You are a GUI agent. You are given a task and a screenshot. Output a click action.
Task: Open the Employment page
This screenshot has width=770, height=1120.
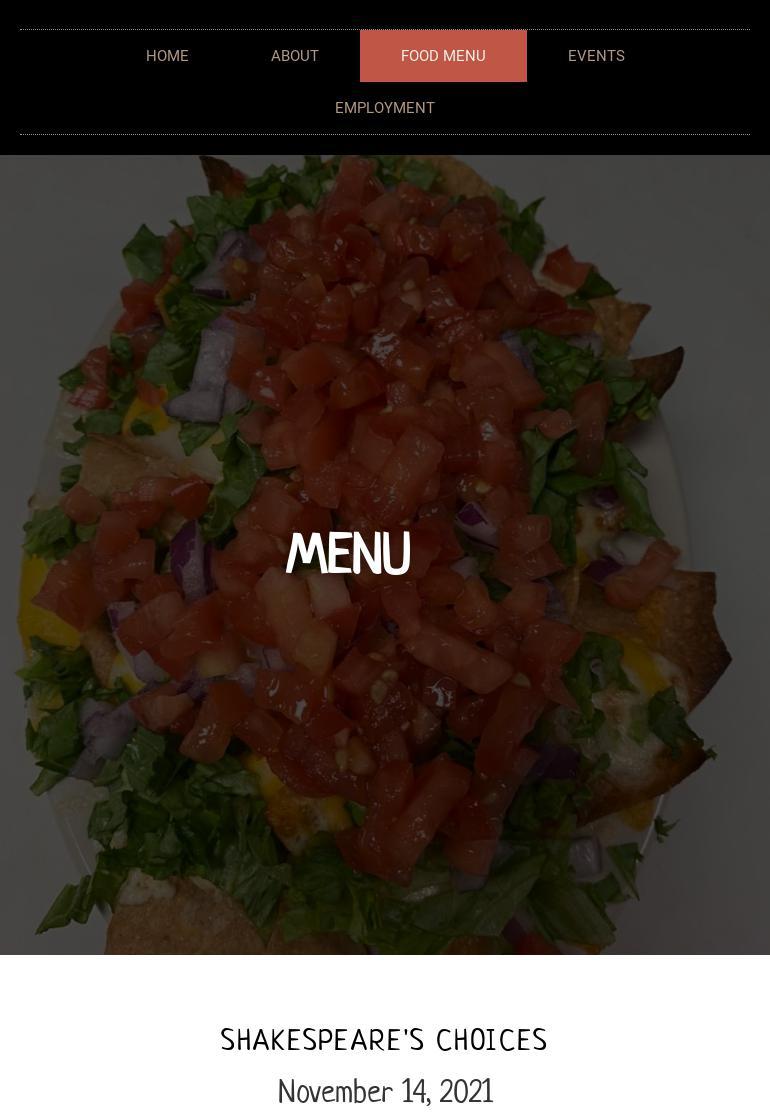pyautogui.click(x=384, y=108)
